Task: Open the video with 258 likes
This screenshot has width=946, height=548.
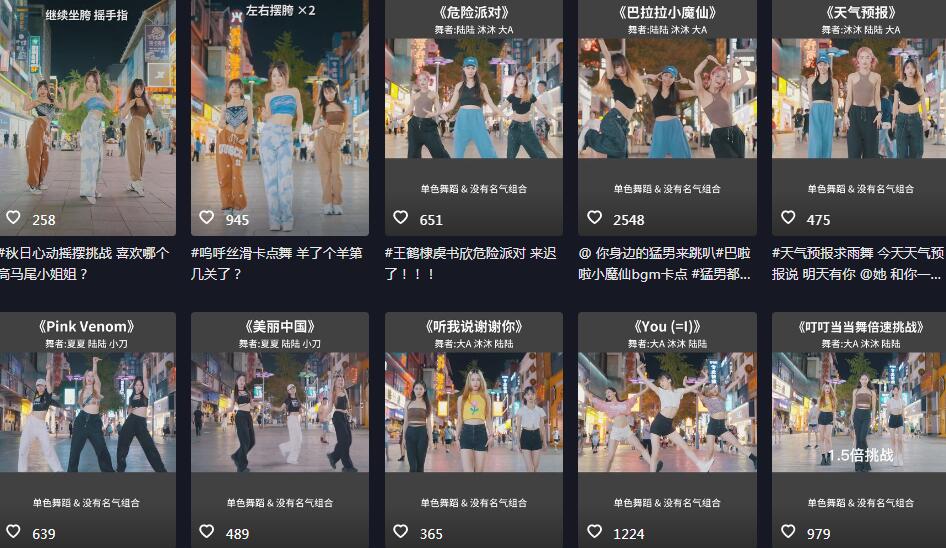Action: tap(87, 110)
